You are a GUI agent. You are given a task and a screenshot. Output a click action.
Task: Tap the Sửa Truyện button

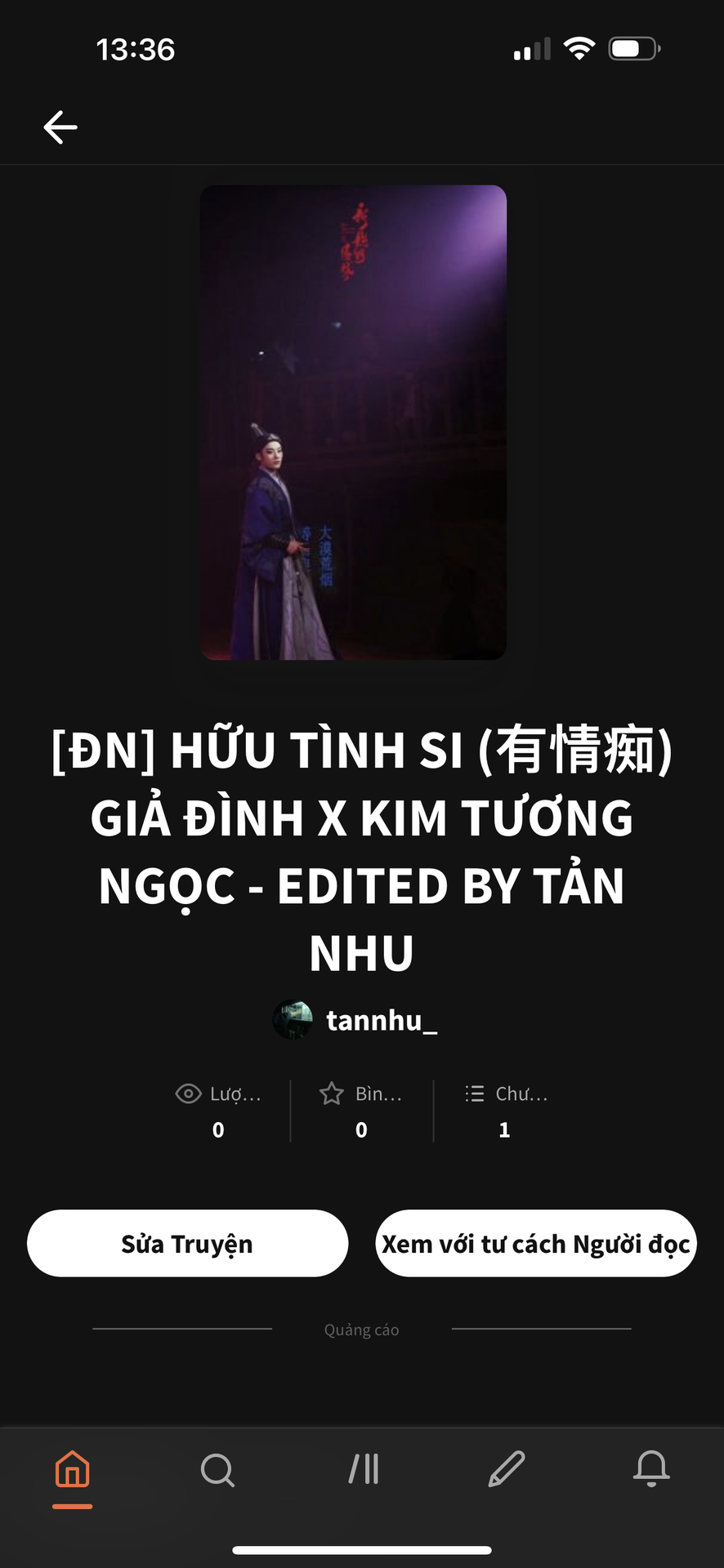pyautogui.click(x=187, y=1243)
